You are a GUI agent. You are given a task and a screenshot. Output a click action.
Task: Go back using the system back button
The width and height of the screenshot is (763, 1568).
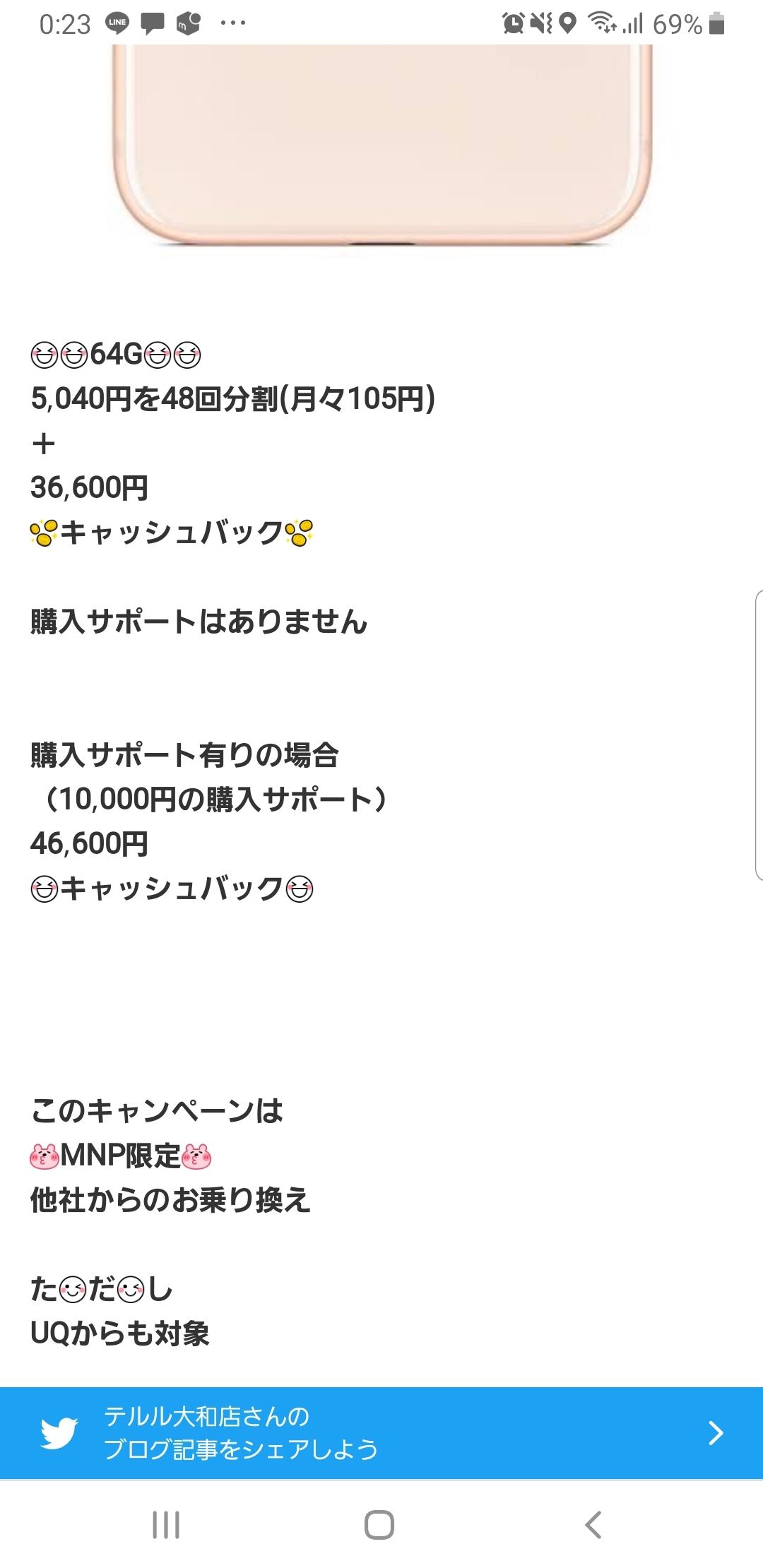[x=593, y=1524]
